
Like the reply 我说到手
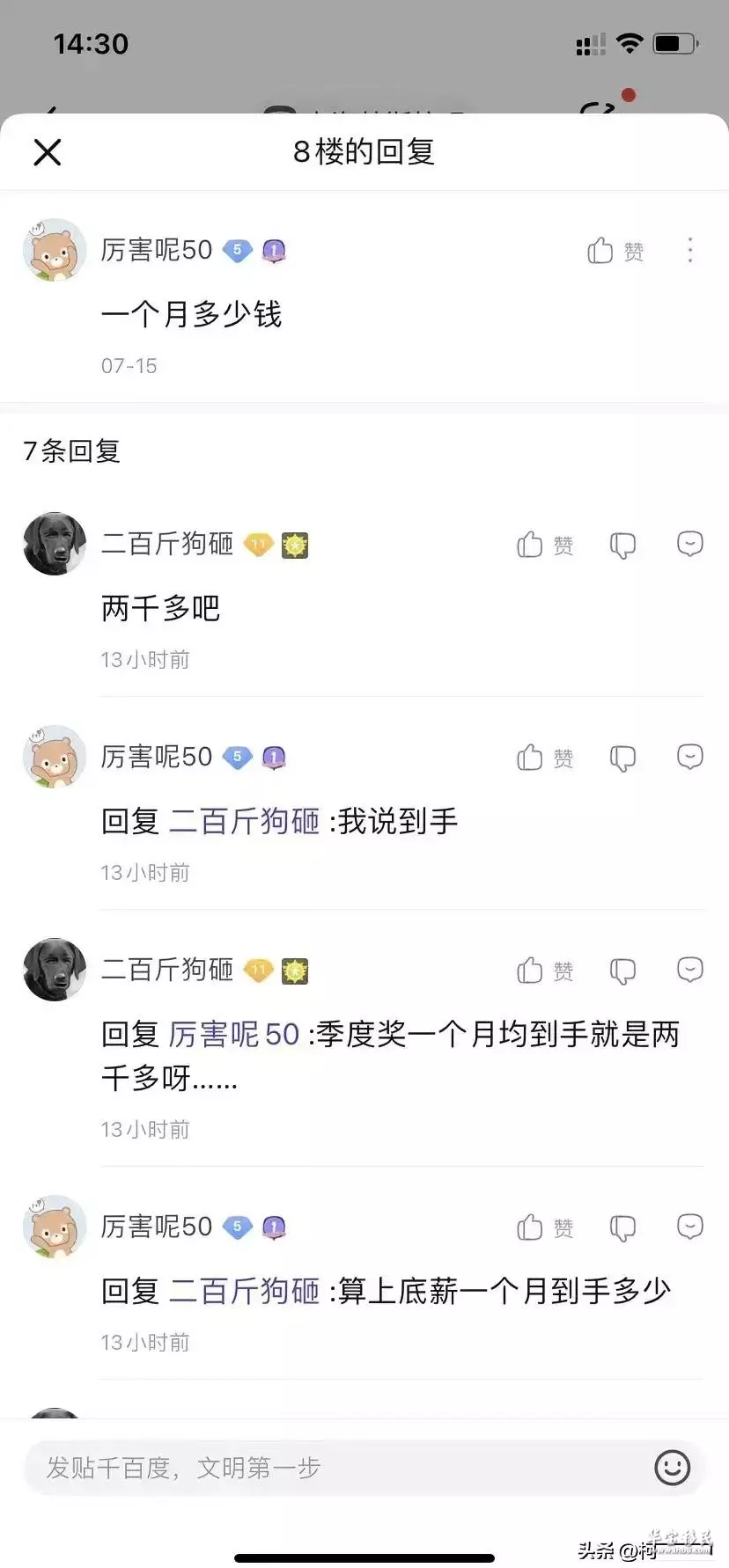click(545, 758)
